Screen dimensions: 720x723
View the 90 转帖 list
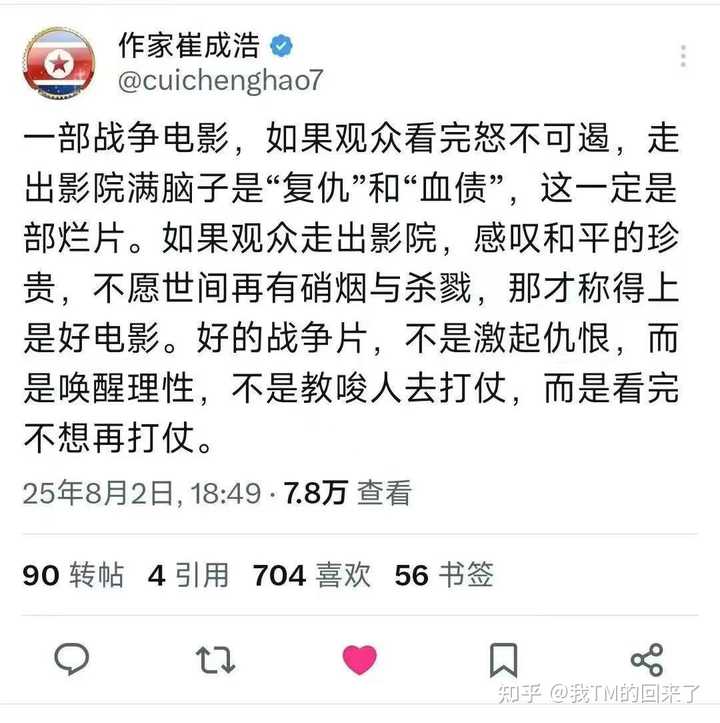coord(73,574)
